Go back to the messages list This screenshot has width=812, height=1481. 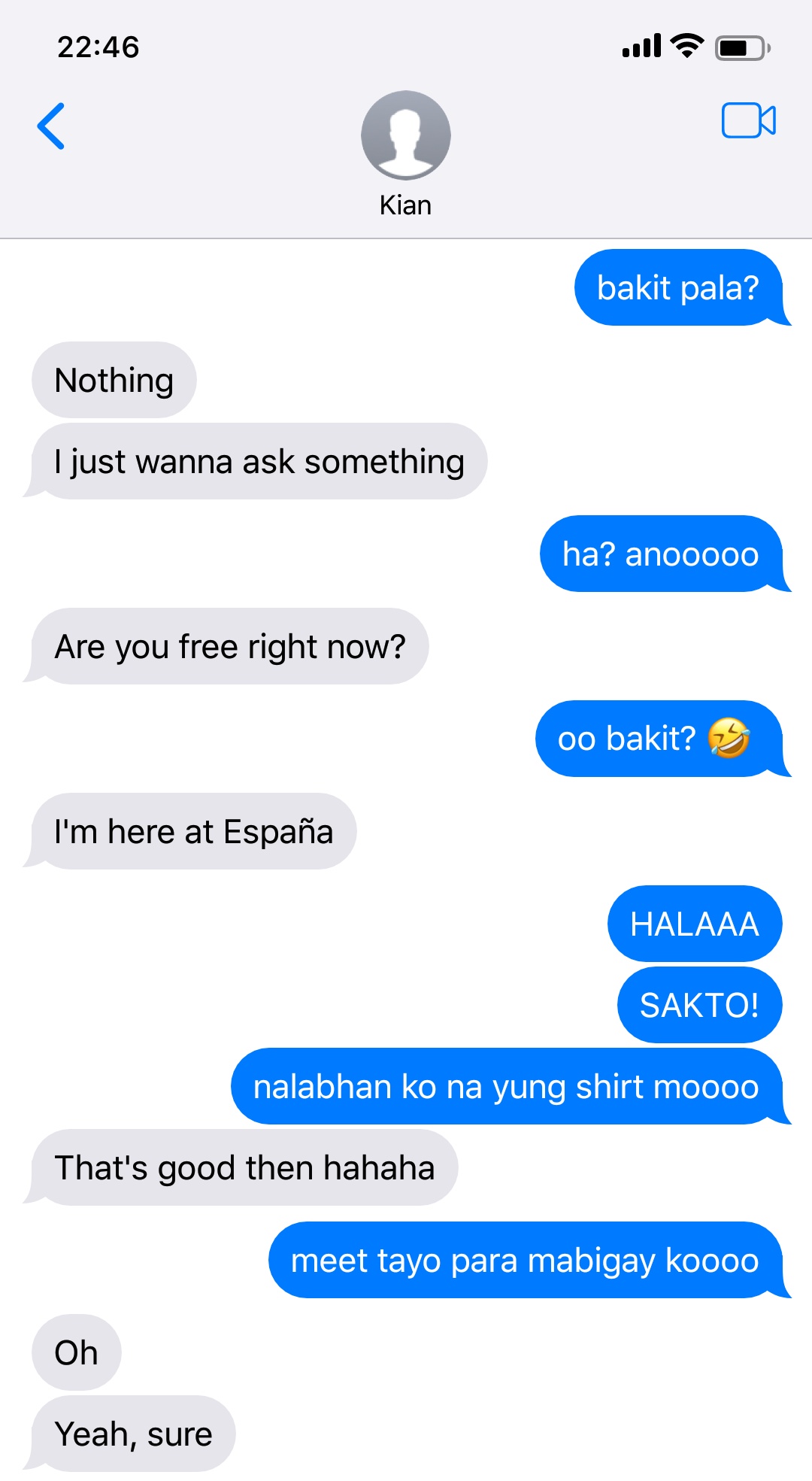51,126
